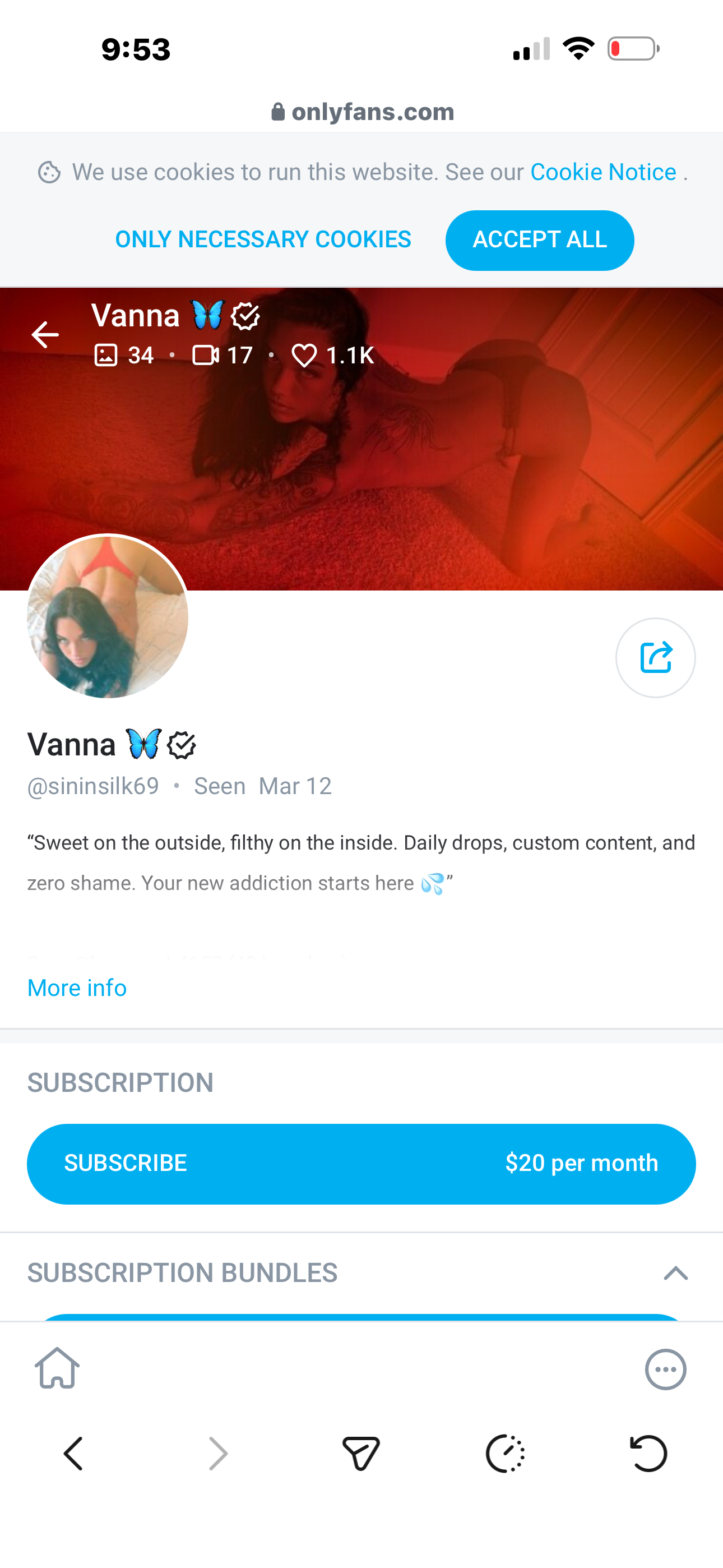Reload the current page

[648, 1454]
